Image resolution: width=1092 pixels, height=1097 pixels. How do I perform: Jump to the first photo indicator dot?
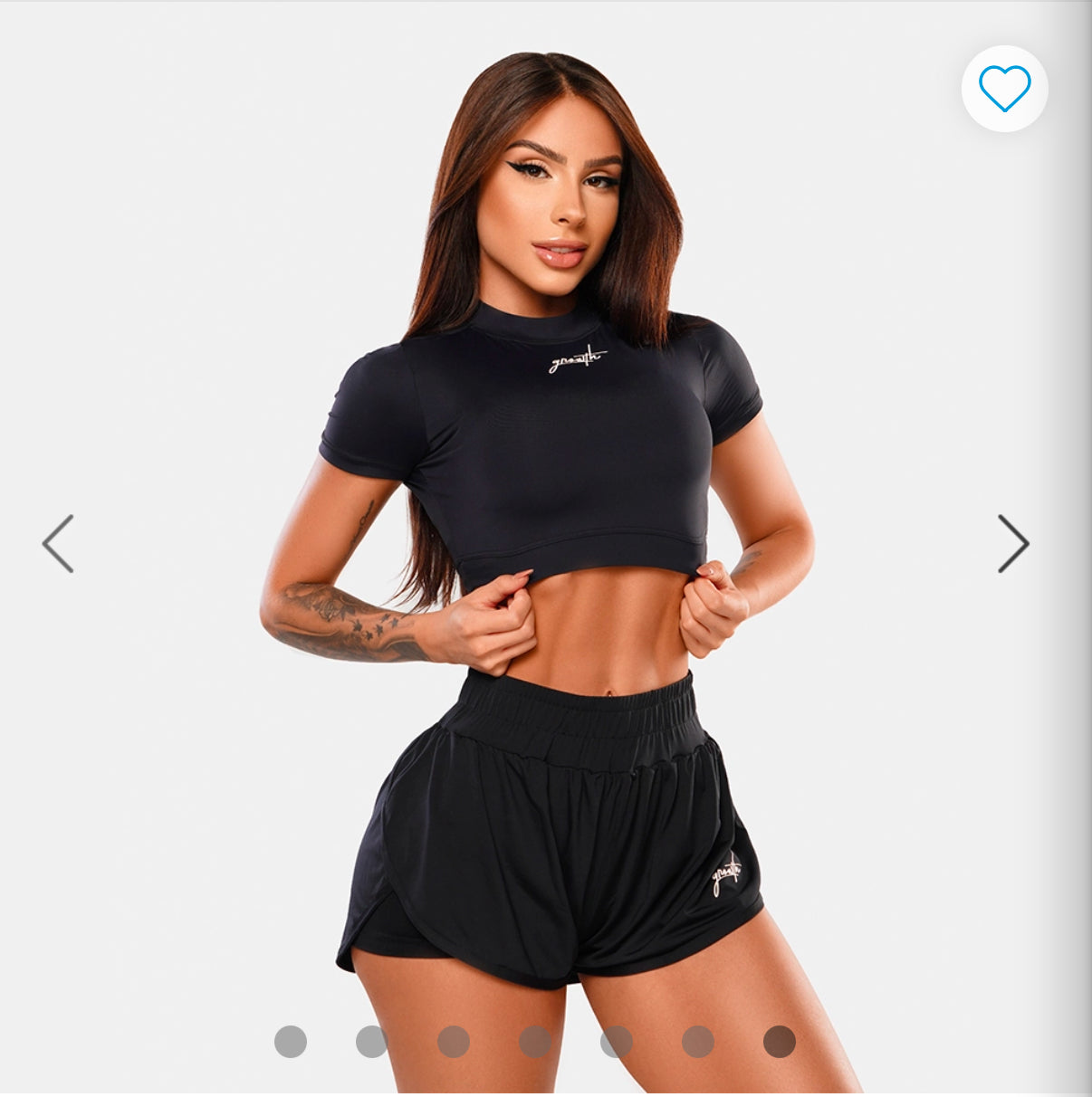click(291, 1042)
